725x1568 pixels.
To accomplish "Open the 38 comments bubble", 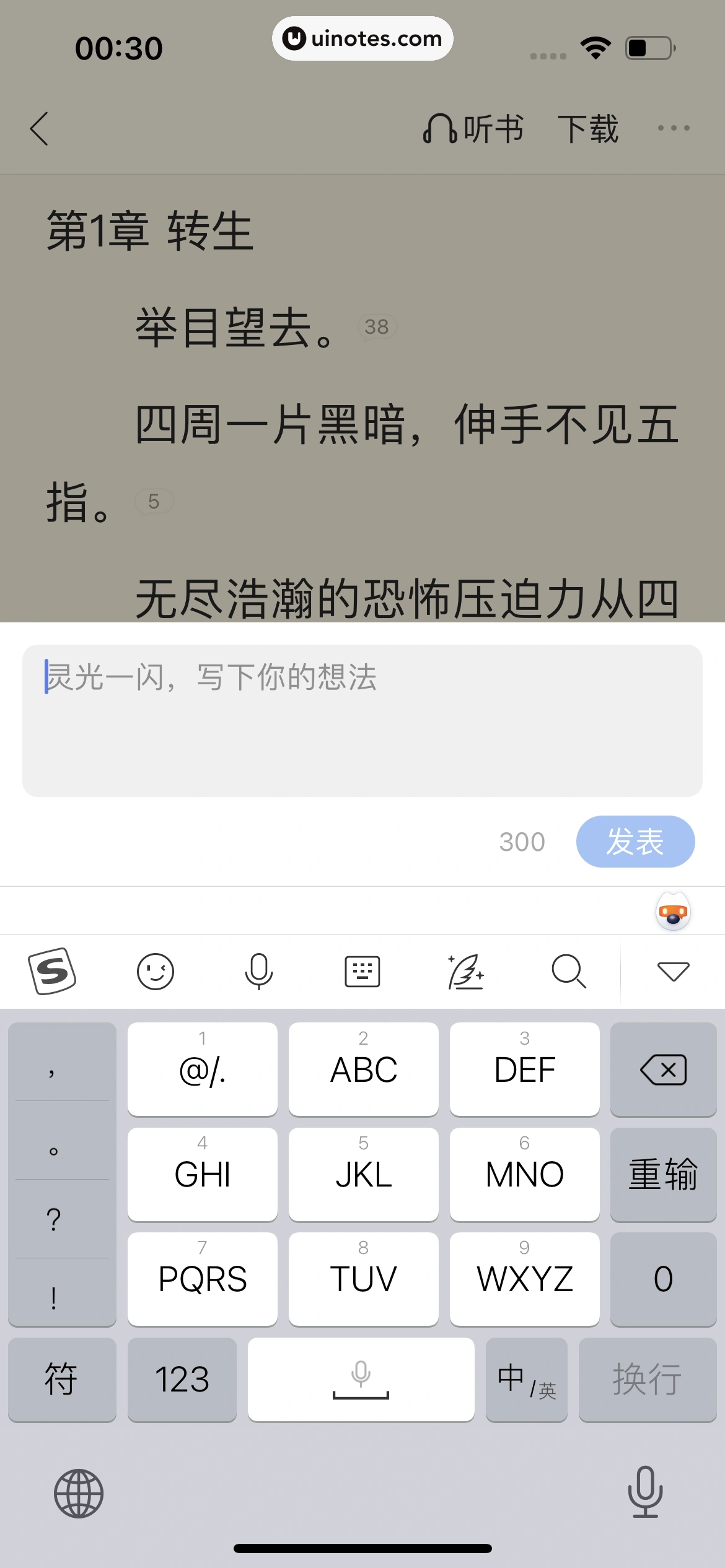I will click(x=377, y=326).
